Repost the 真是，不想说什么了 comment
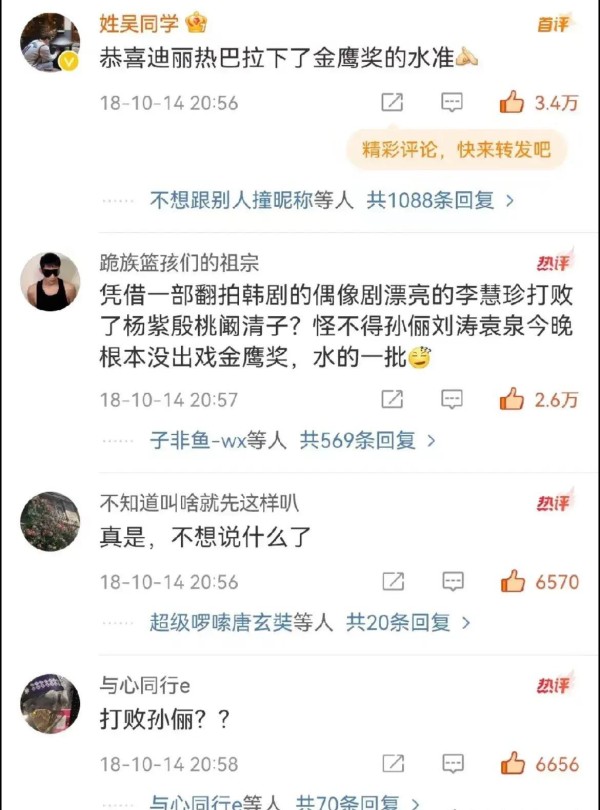The width and height of the screenshot is (600, 810). pyautogui.click(x=393, y=581)
